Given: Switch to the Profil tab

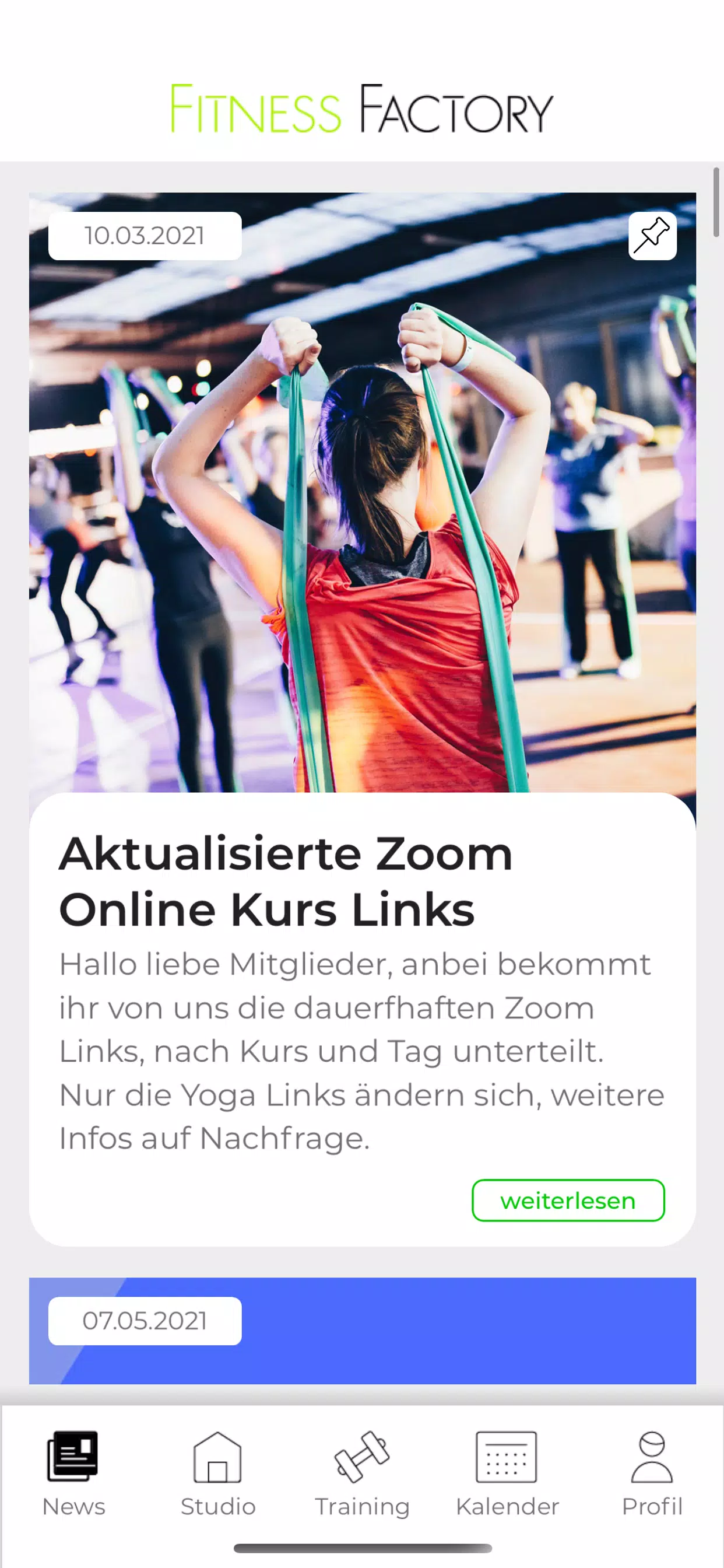Looking at the screenshot, I should pyautogui.click(x=652, y=1473).
